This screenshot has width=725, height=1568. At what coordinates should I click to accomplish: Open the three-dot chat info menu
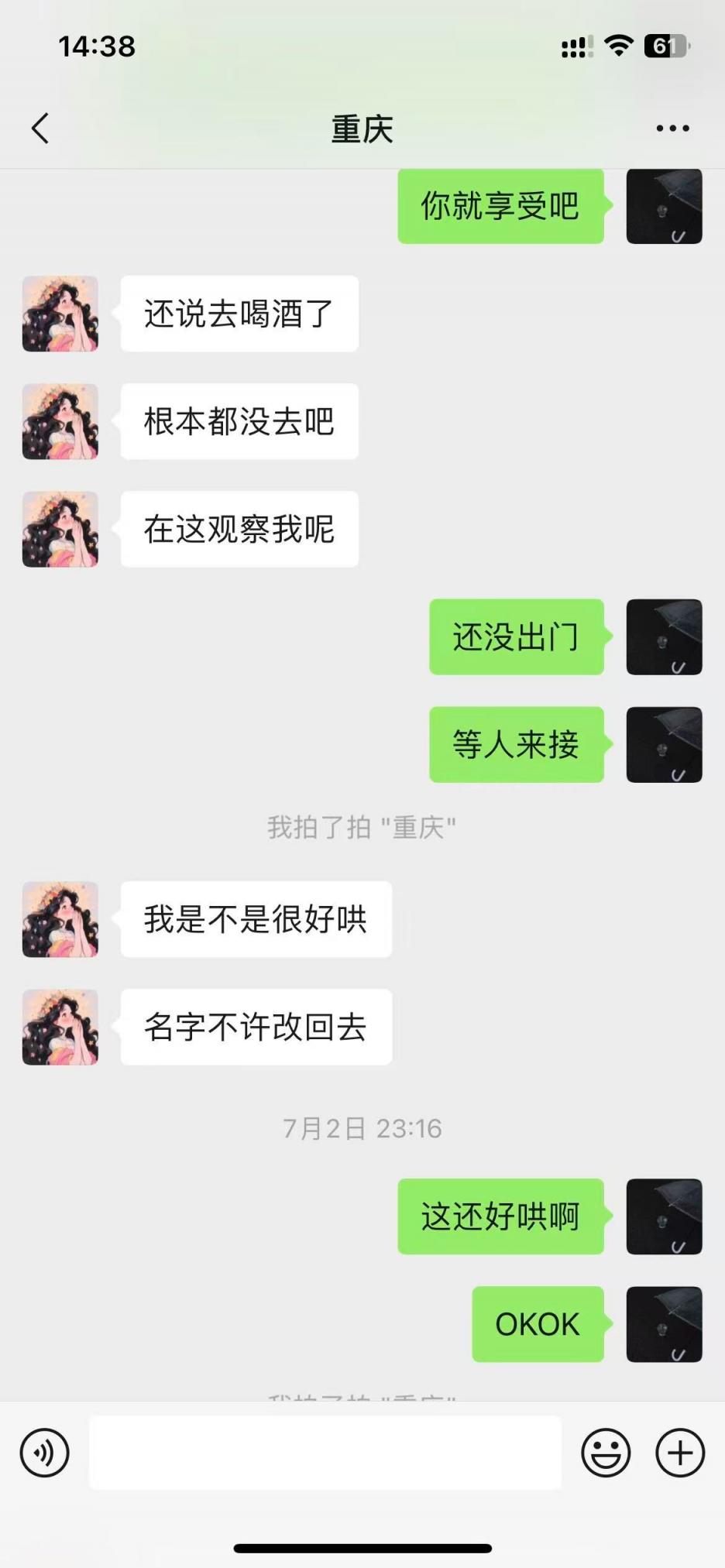pyautogui.click(x=672, y=129)
